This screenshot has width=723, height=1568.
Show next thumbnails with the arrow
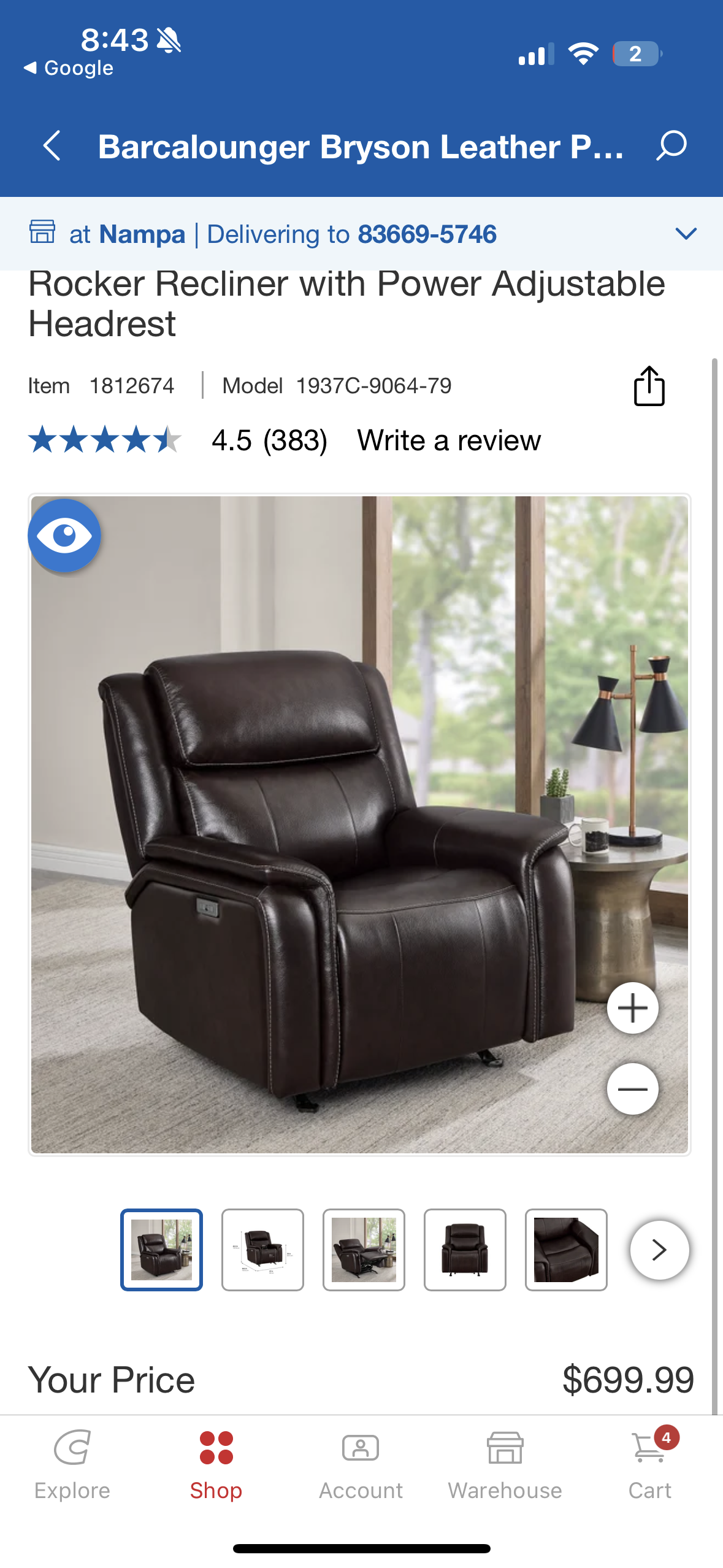point(659,1250)
